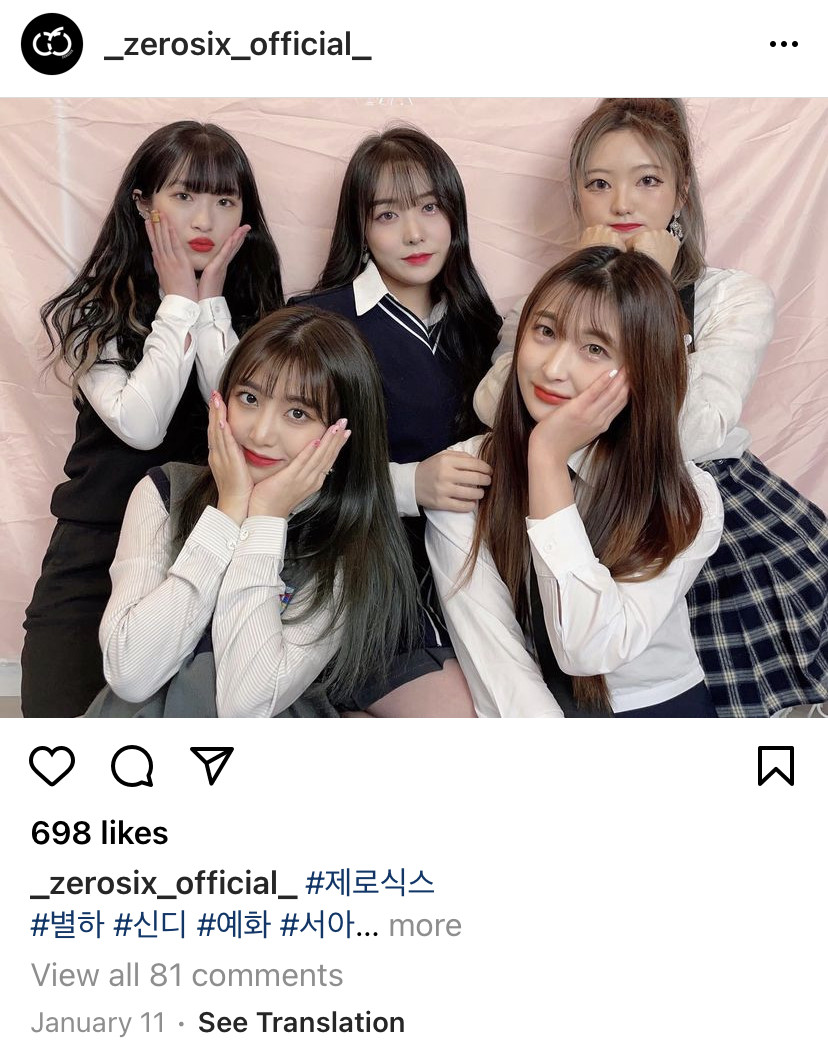828x1050 pixels.
Task: Open the #별하 hashtag
Action: (x=67, y=925)
